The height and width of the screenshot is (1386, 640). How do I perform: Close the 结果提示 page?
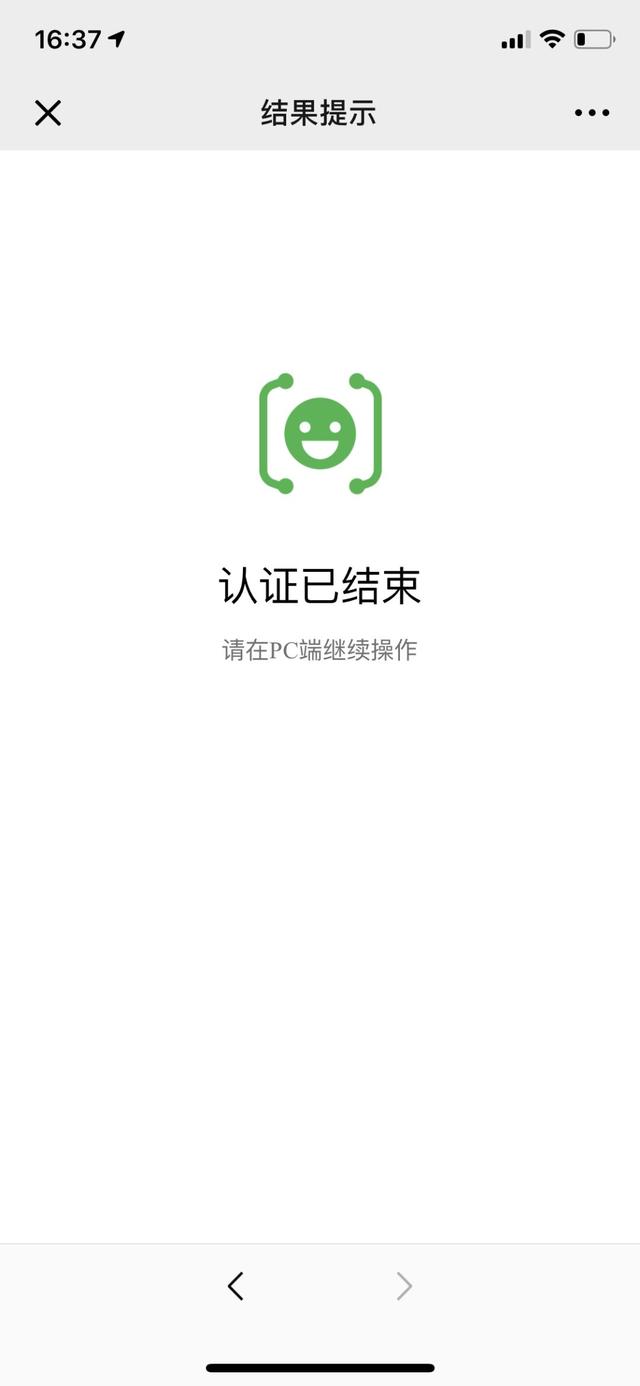coord(48,113)
